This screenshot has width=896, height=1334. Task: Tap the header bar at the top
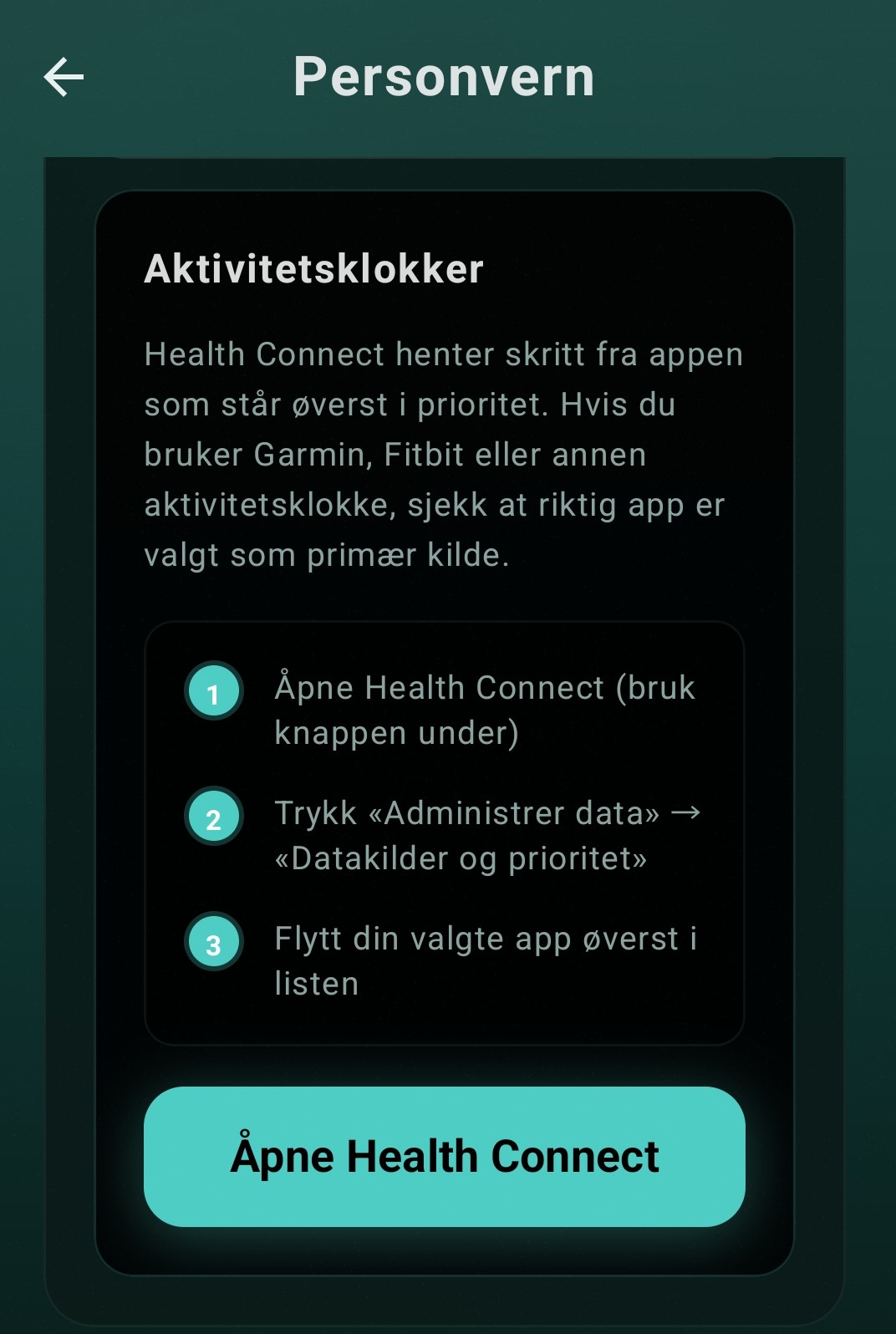point(752,75)
